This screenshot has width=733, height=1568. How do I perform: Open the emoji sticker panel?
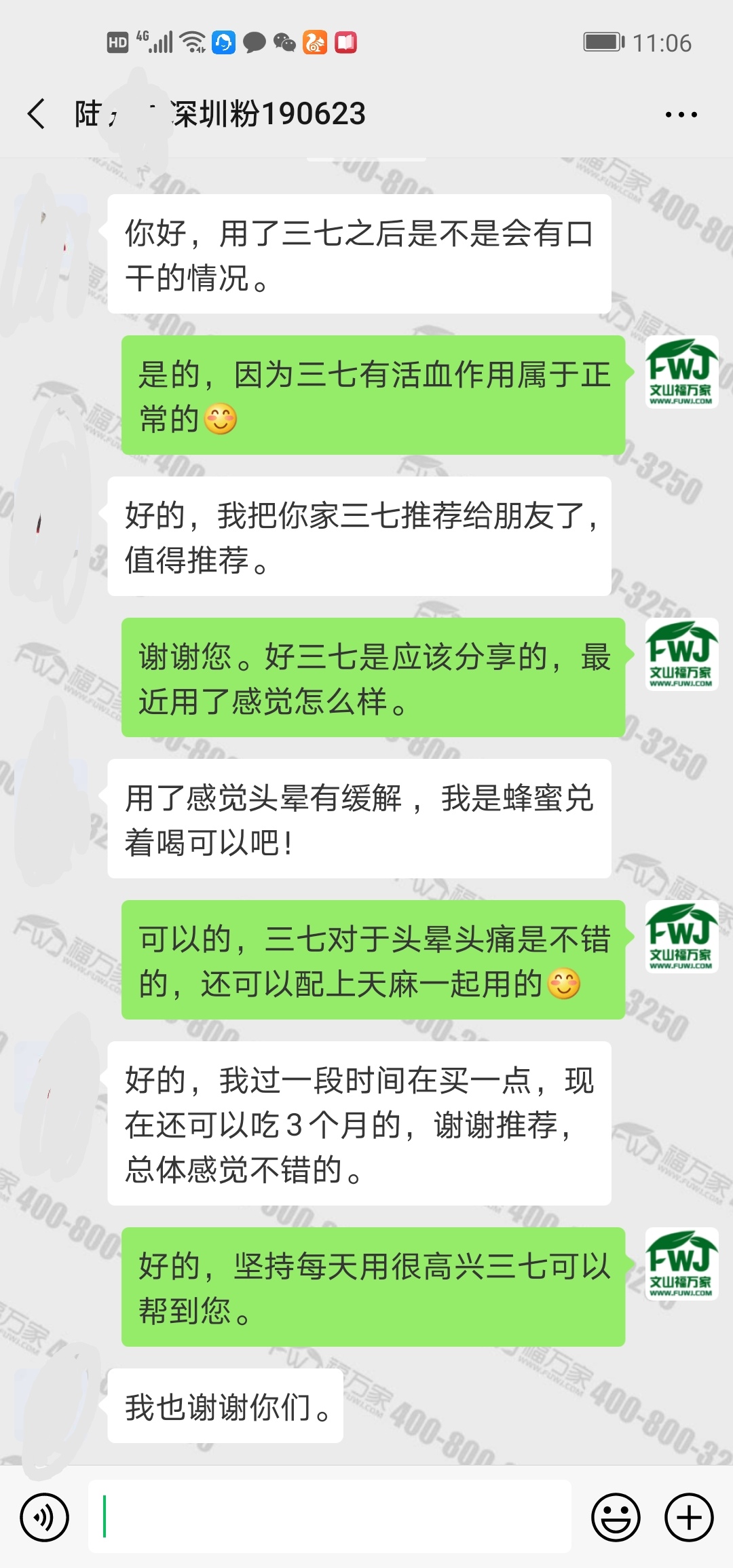tap(616, 1517)
